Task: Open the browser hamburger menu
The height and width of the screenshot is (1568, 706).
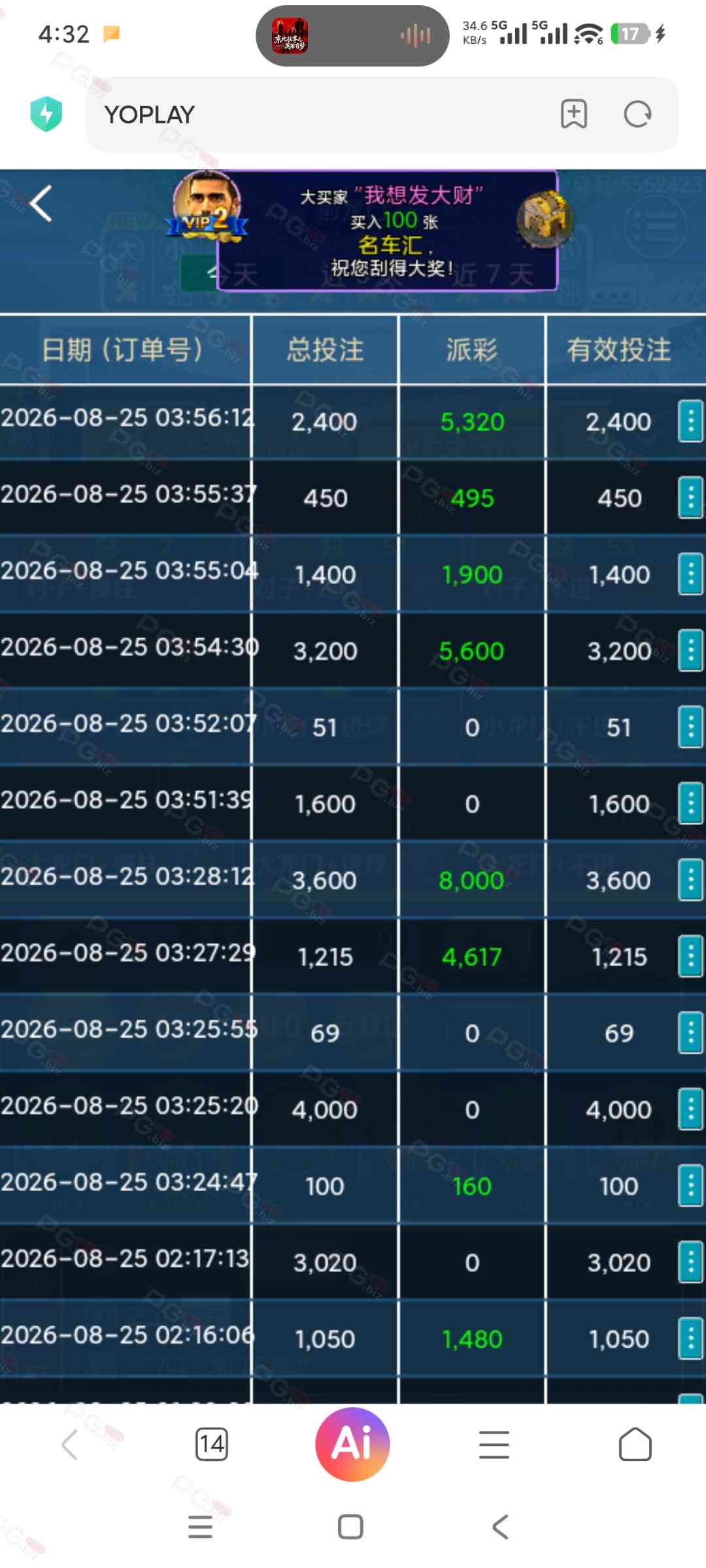Action: click(494, 1444)
